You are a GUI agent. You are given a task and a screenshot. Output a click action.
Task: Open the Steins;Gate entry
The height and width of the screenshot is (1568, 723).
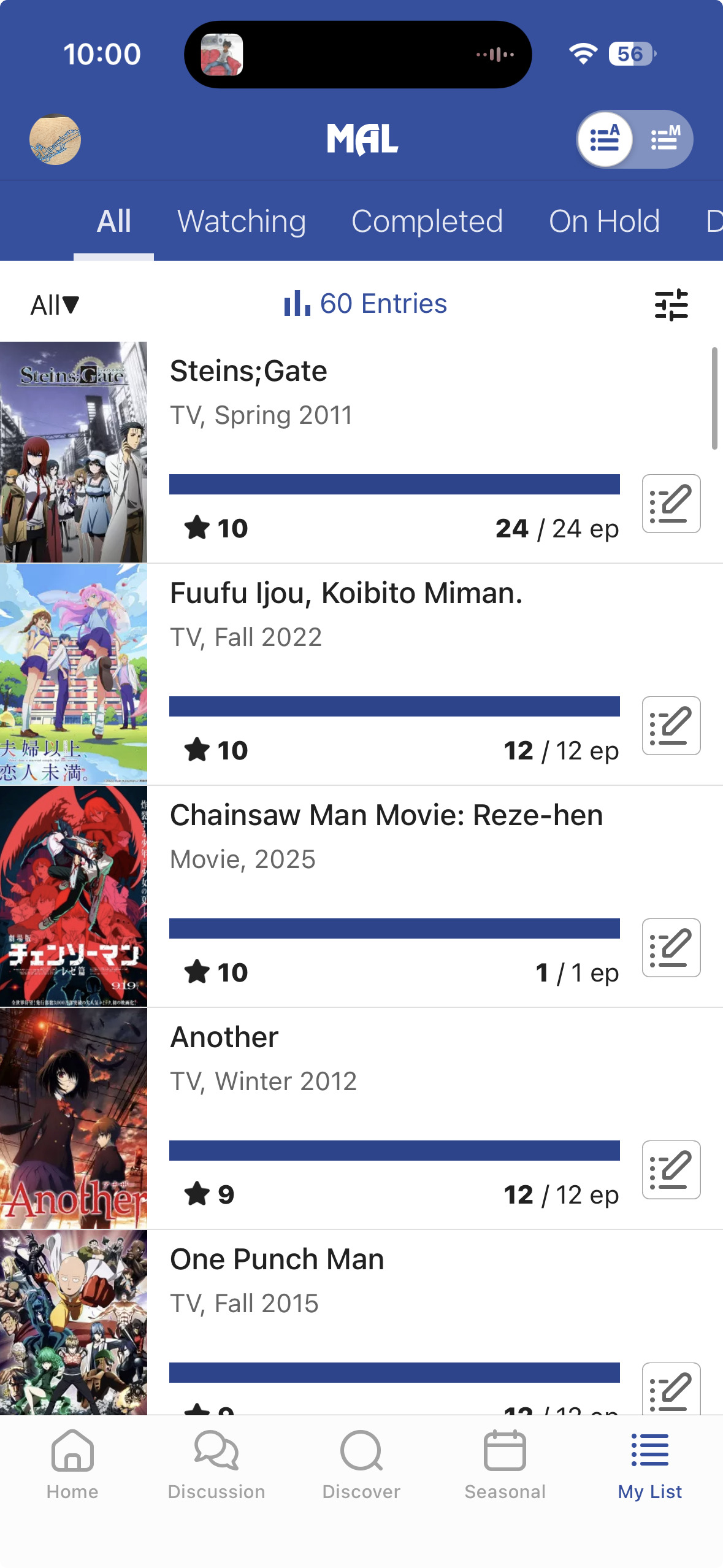[248, 372]
